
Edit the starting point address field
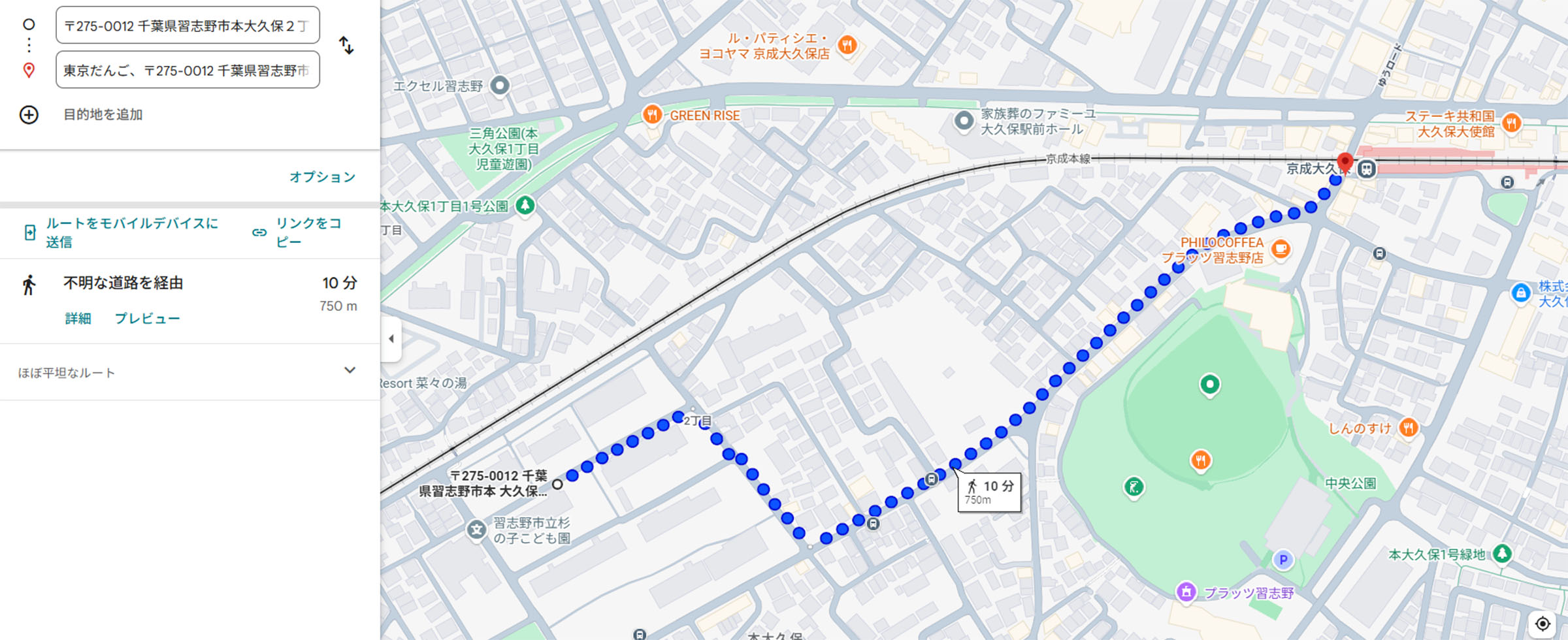click(x=187, y=25)
